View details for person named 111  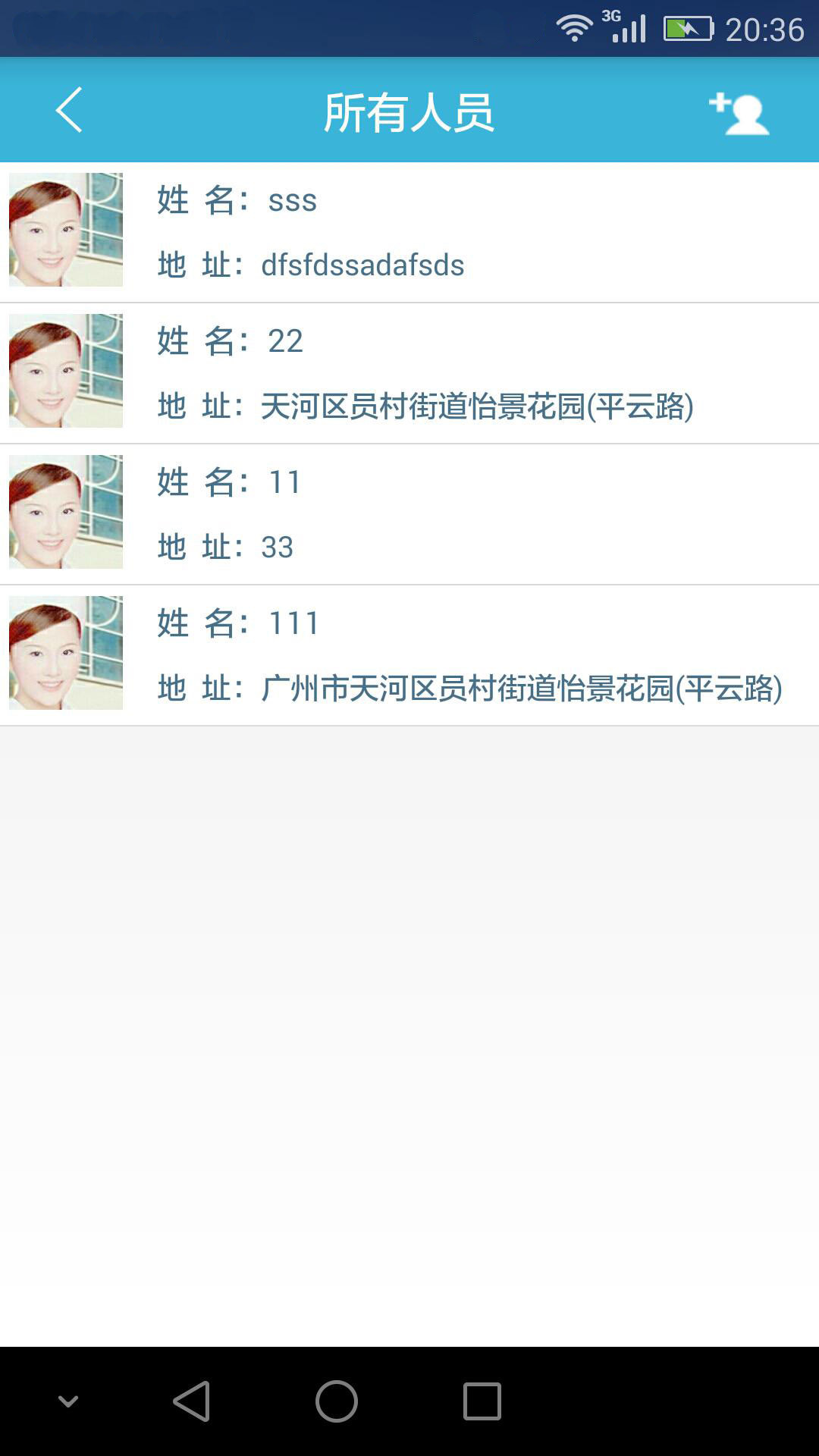(409, 655)
